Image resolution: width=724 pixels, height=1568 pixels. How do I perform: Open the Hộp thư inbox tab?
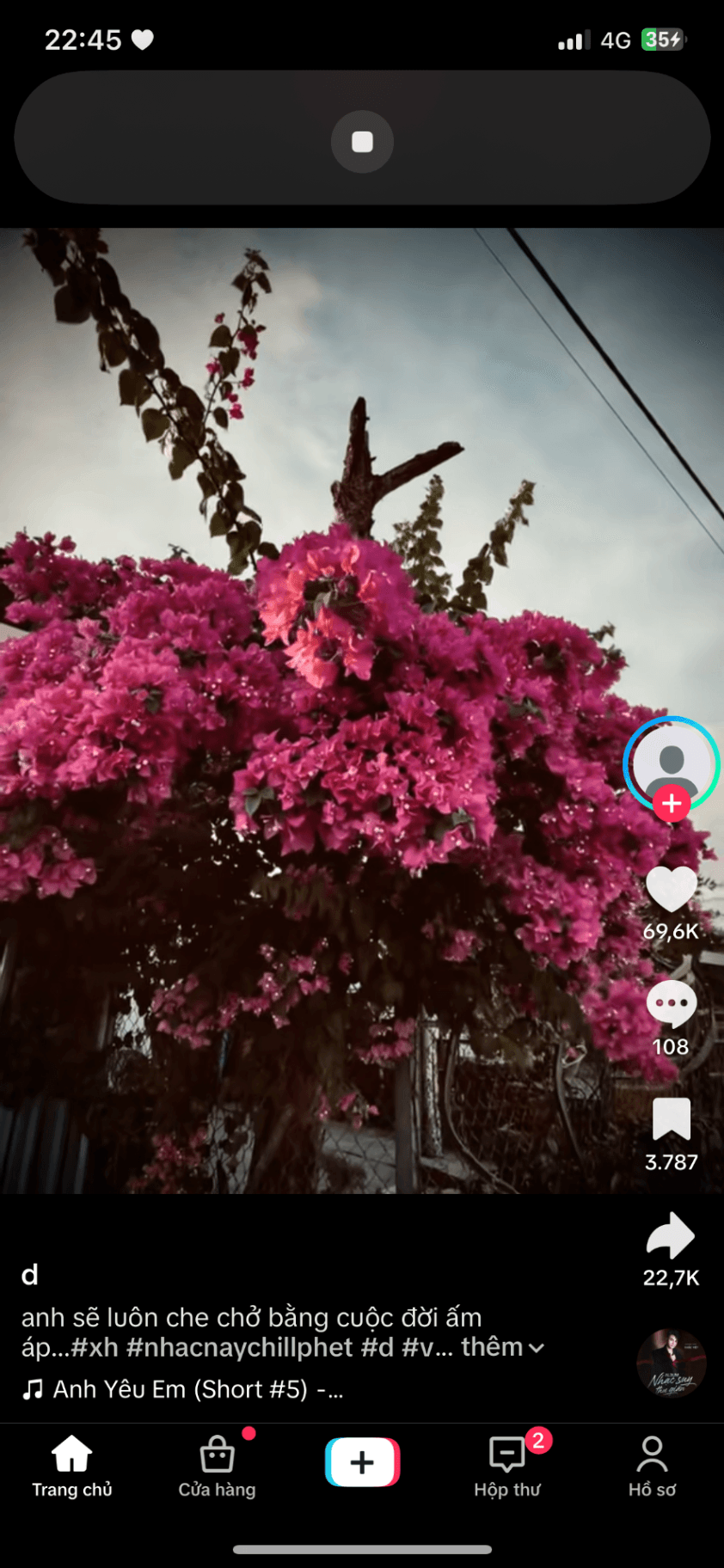click(507, 1467)
